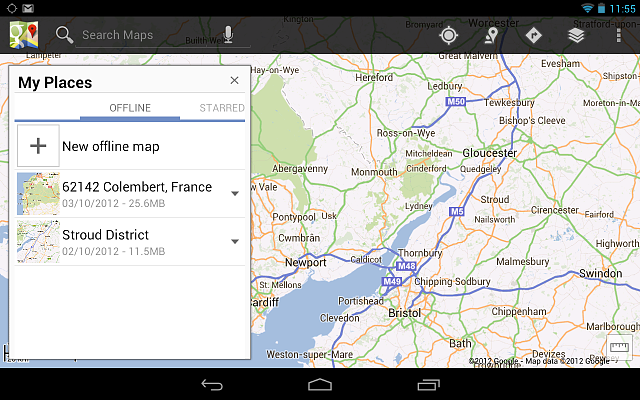Open the overflow menu

coord(619,35)
